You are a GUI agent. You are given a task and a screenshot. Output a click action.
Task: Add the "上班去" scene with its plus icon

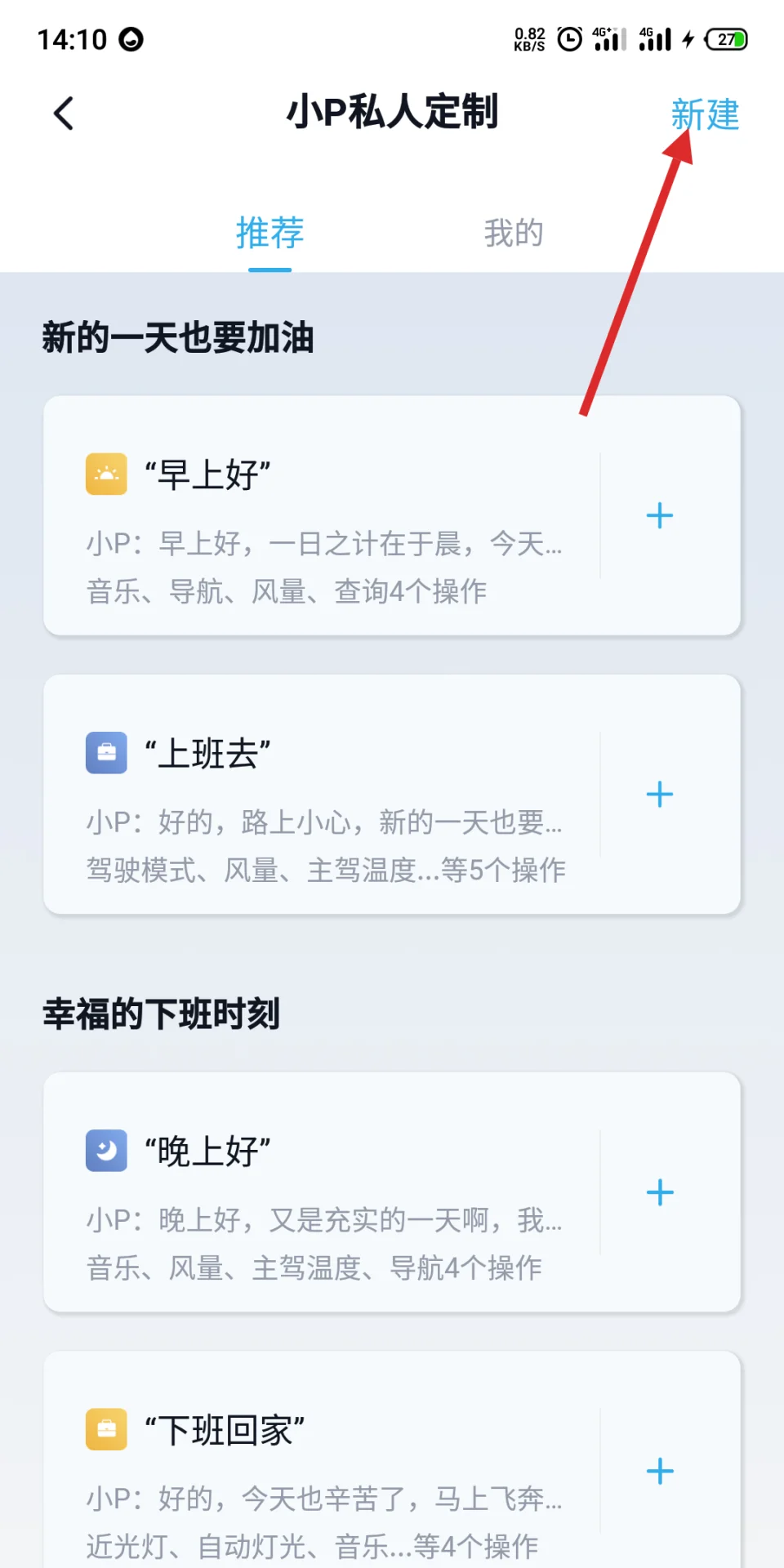click(x=660, y=794)
